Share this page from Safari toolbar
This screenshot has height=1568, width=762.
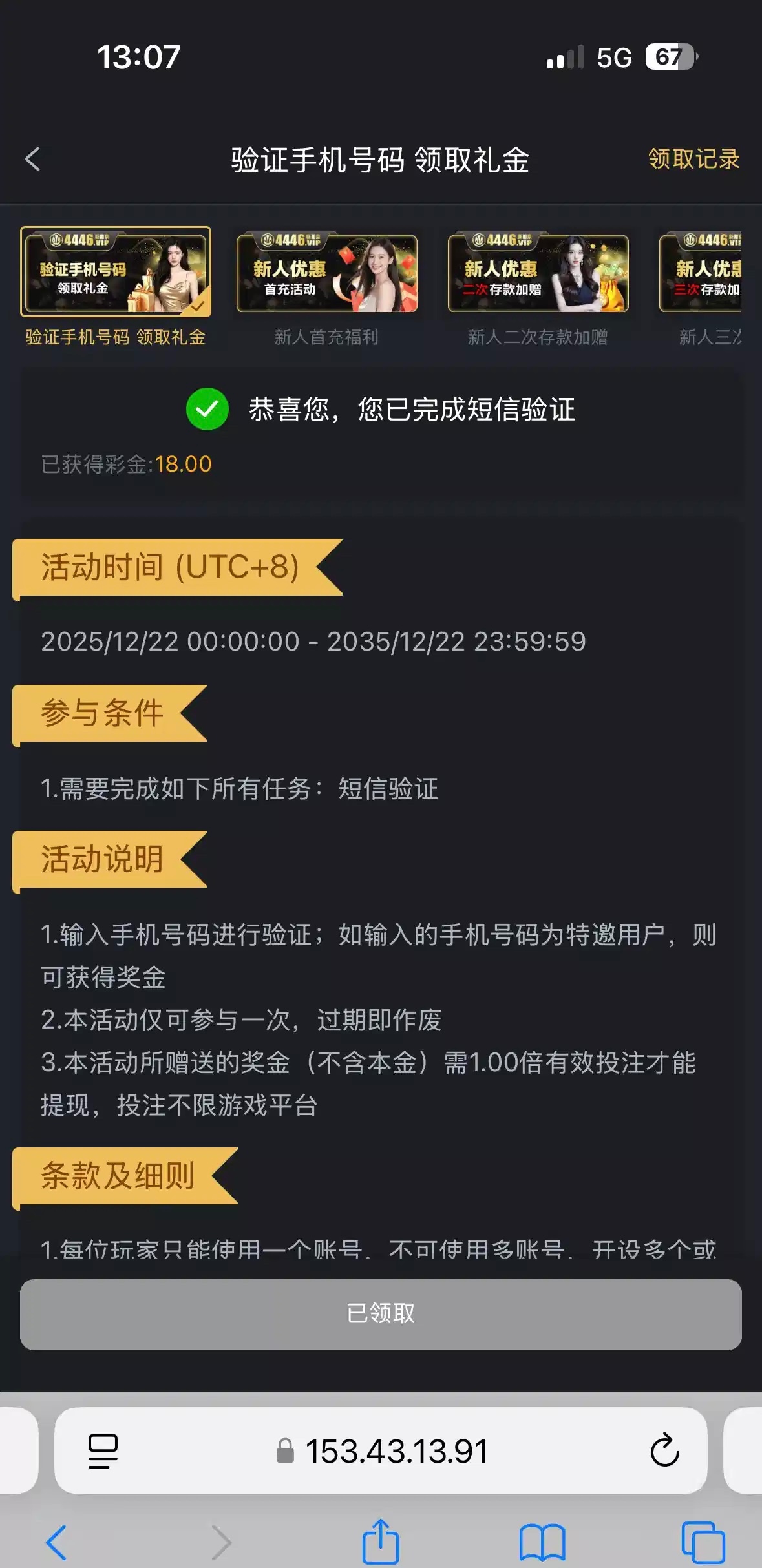380,1541
